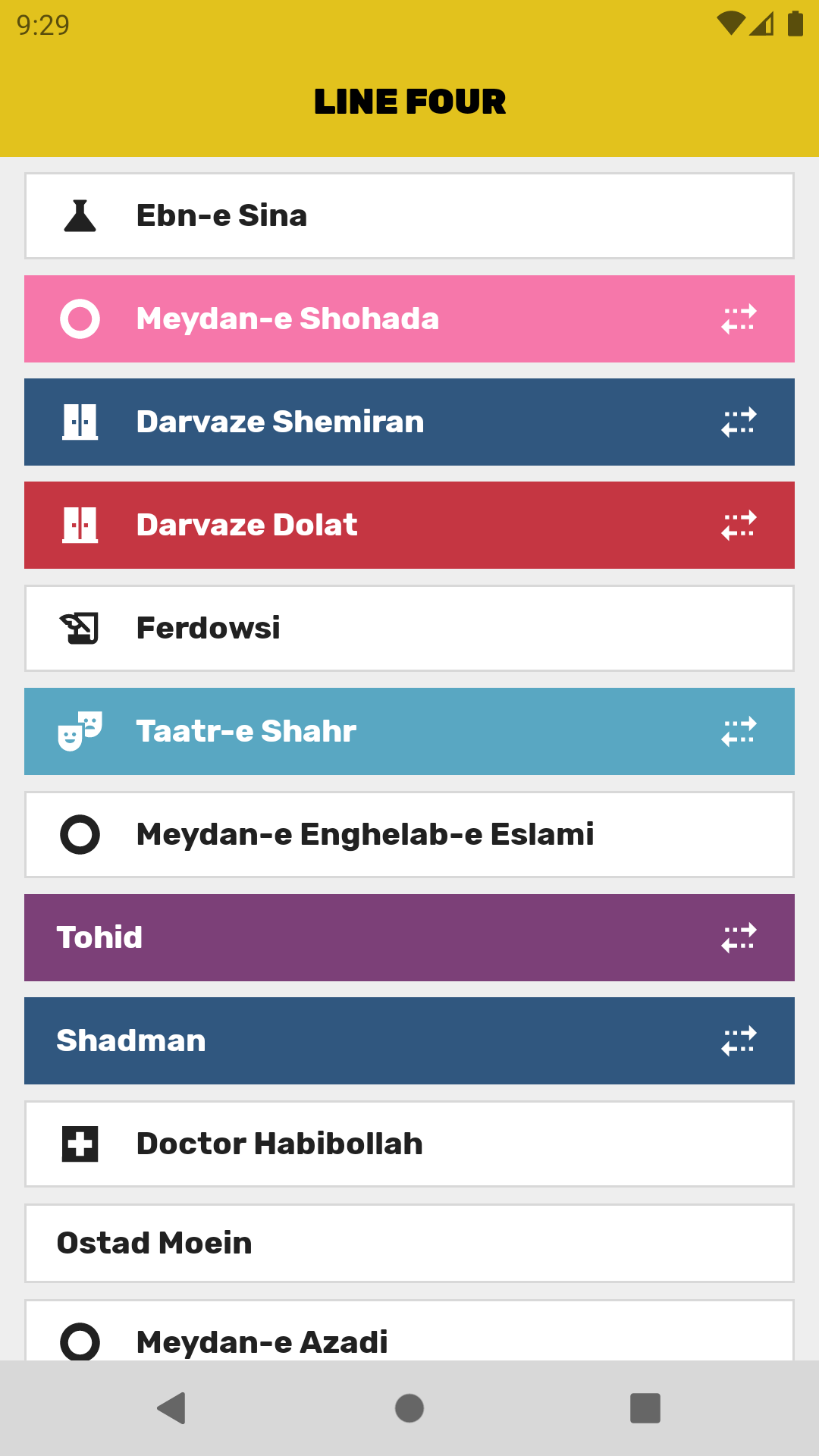Image resolution: width=819 pixels, height=1456 pixels.
Task: Go back with the system back button
Action: click(172, 1408)
